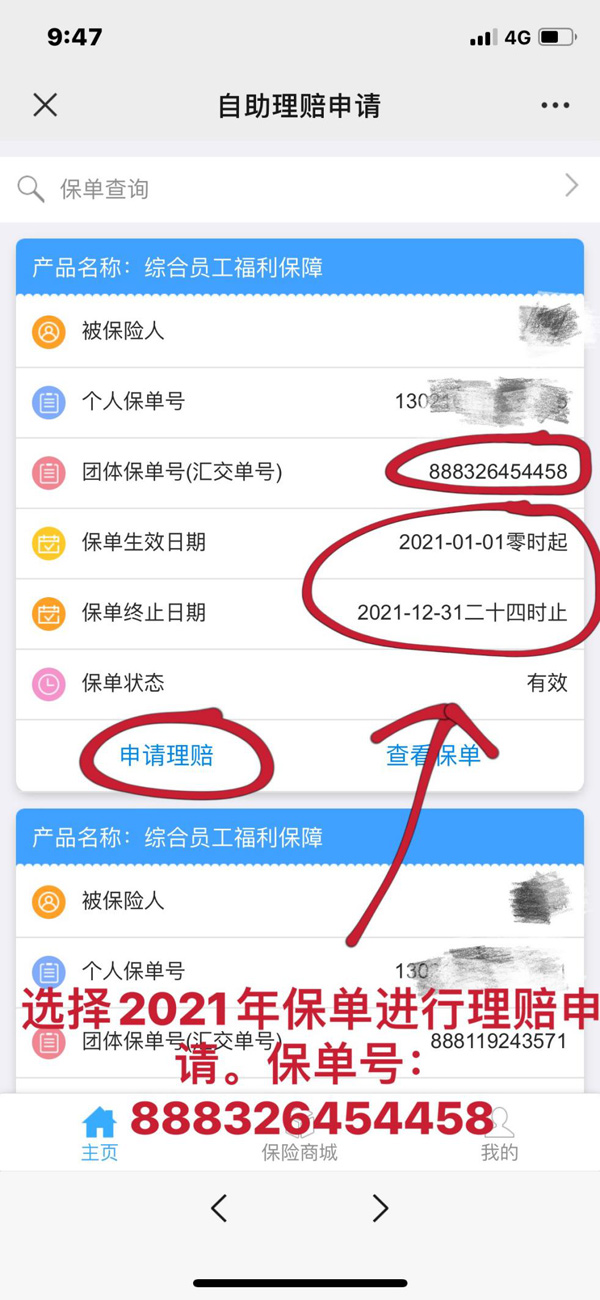Go forward with the browser forward arrow
Screen dimensions: 600x1300
pos(380,1208)
